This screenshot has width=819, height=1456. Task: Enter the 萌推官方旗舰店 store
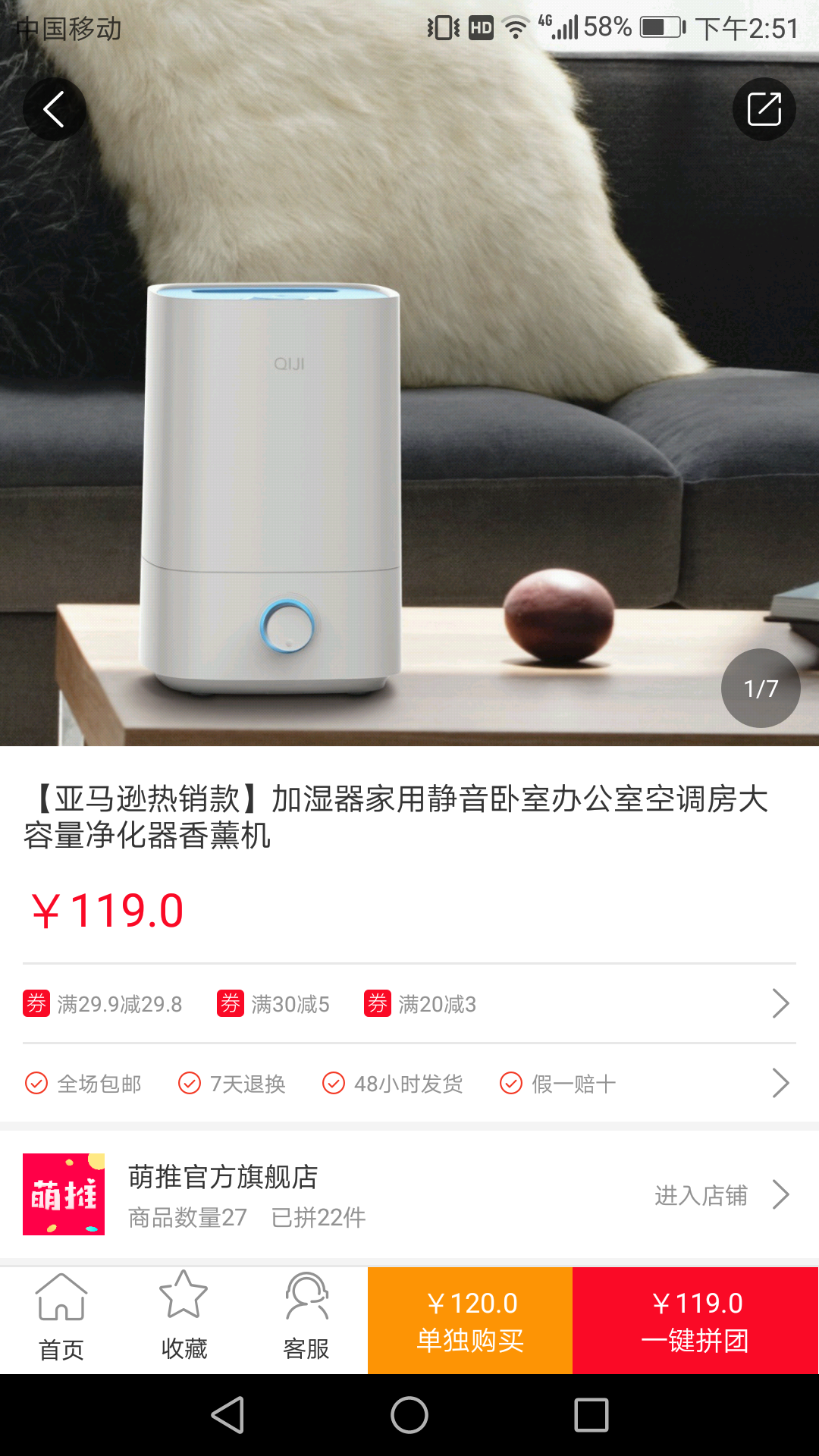[x=720, y=1195]
